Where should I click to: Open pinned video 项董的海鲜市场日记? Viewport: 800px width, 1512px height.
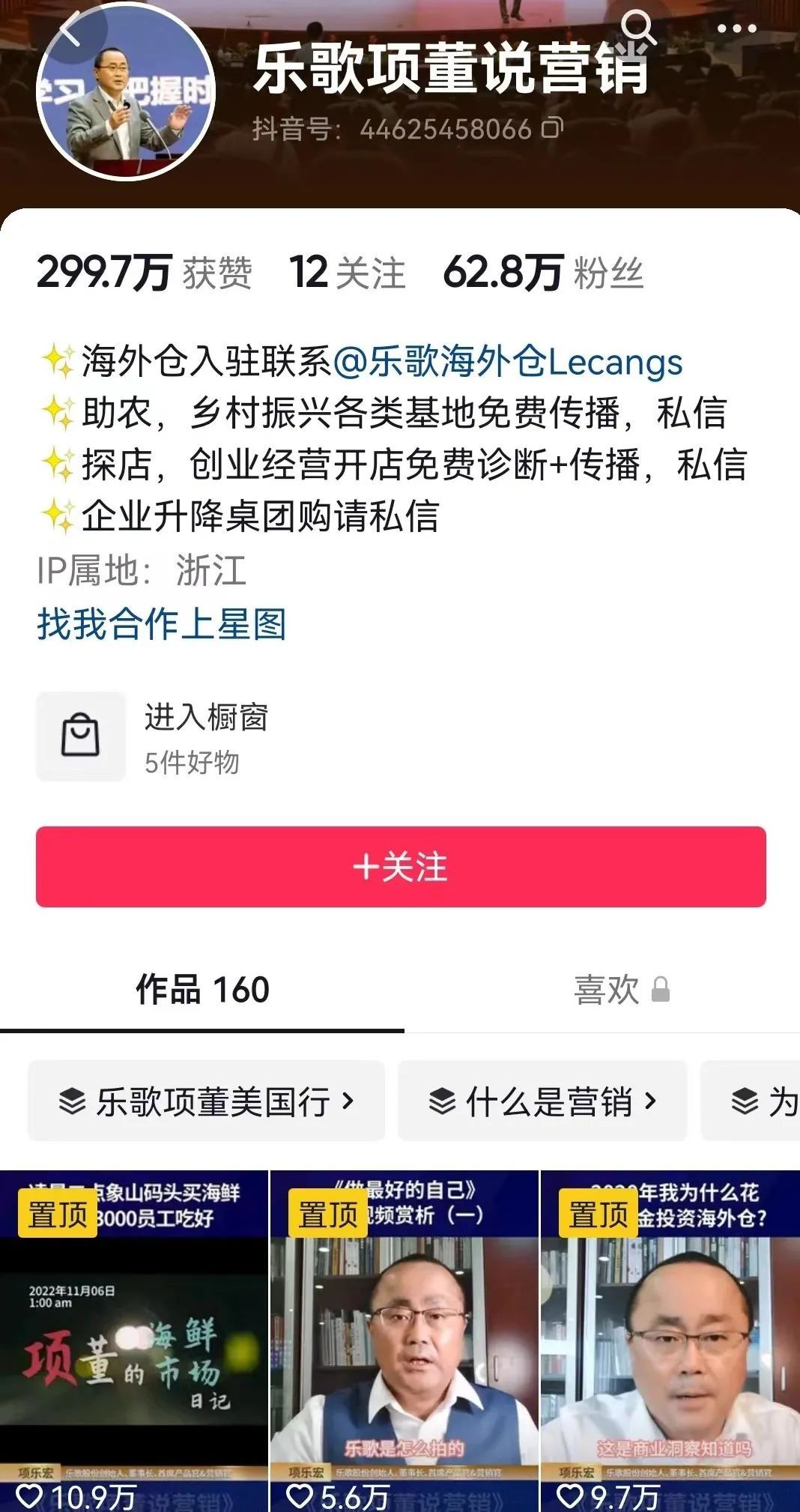click(133, 1341)
